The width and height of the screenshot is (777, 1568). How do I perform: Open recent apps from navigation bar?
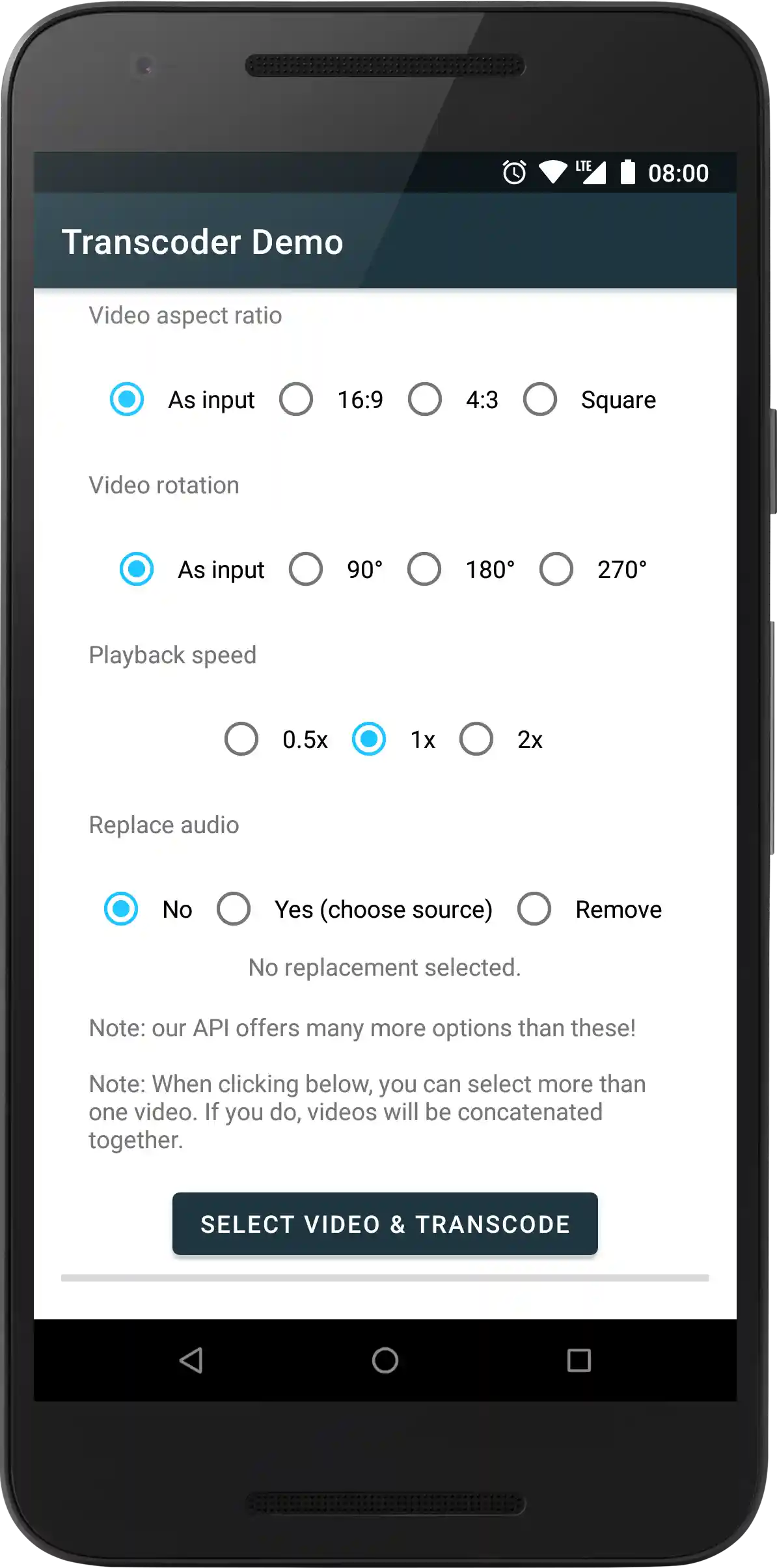click(x=579, y=1360)
